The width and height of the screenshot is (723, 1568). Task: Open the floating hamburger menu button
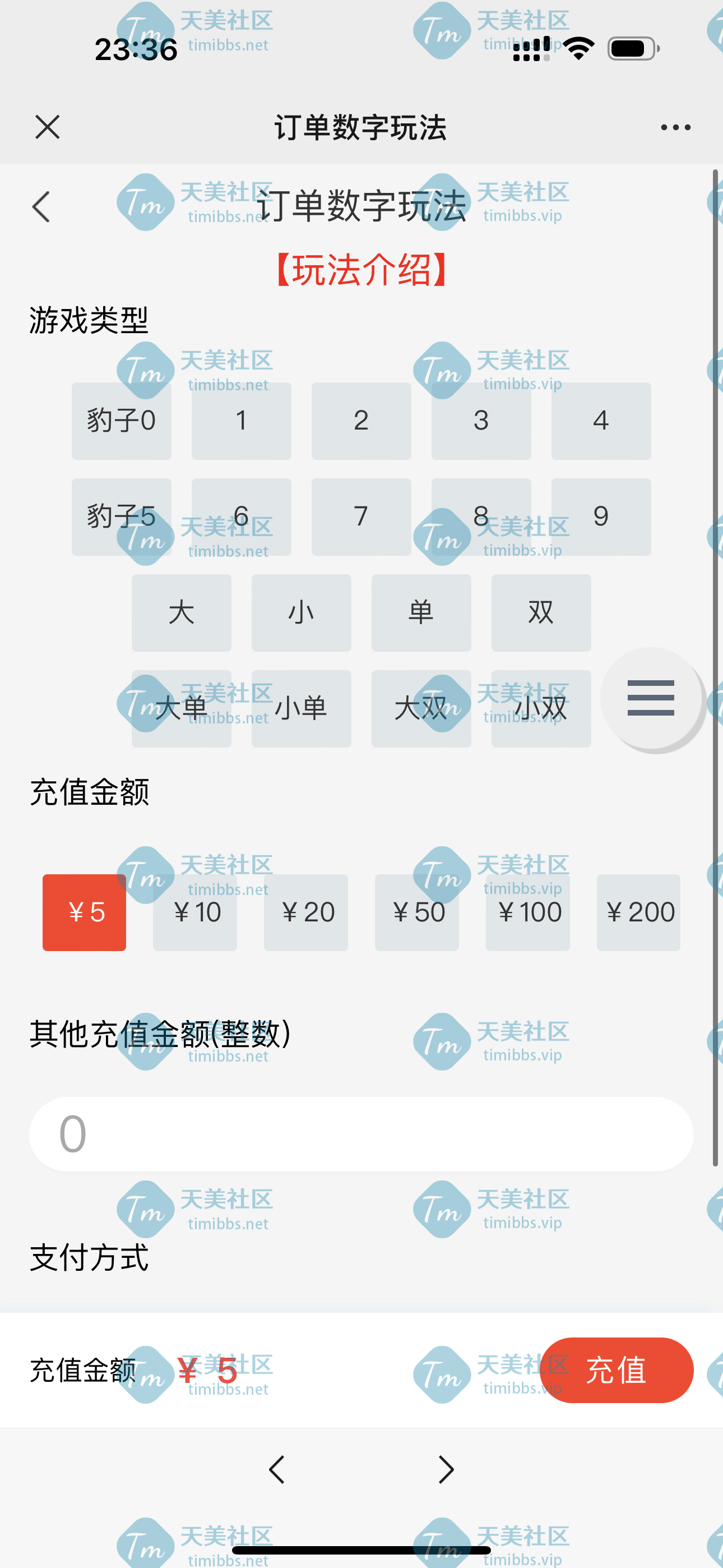pyautogui.click(x=651, y=698)
